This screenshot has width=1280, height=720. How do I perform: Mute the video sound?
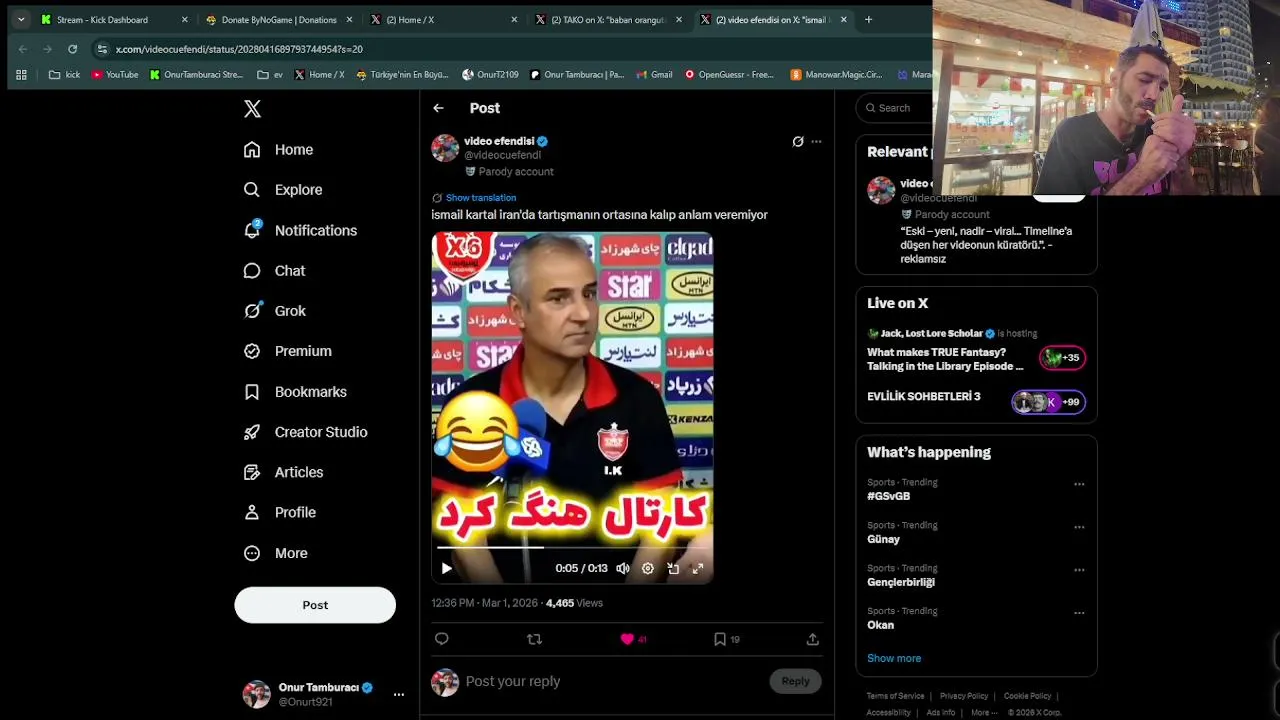623,568
